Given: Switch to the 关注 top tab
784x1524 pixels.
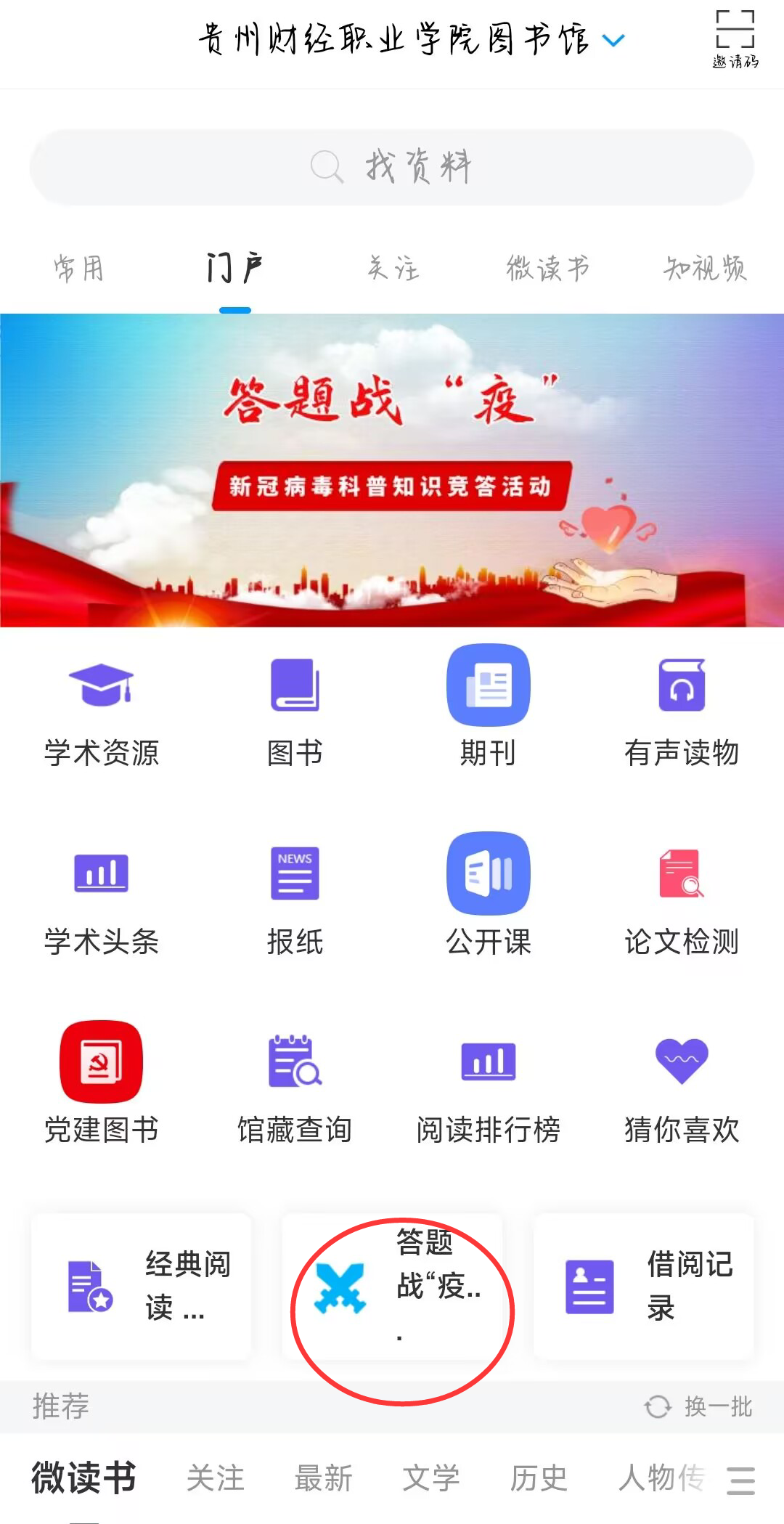Looking at the screenshot, I should click(x=393, y=269).
